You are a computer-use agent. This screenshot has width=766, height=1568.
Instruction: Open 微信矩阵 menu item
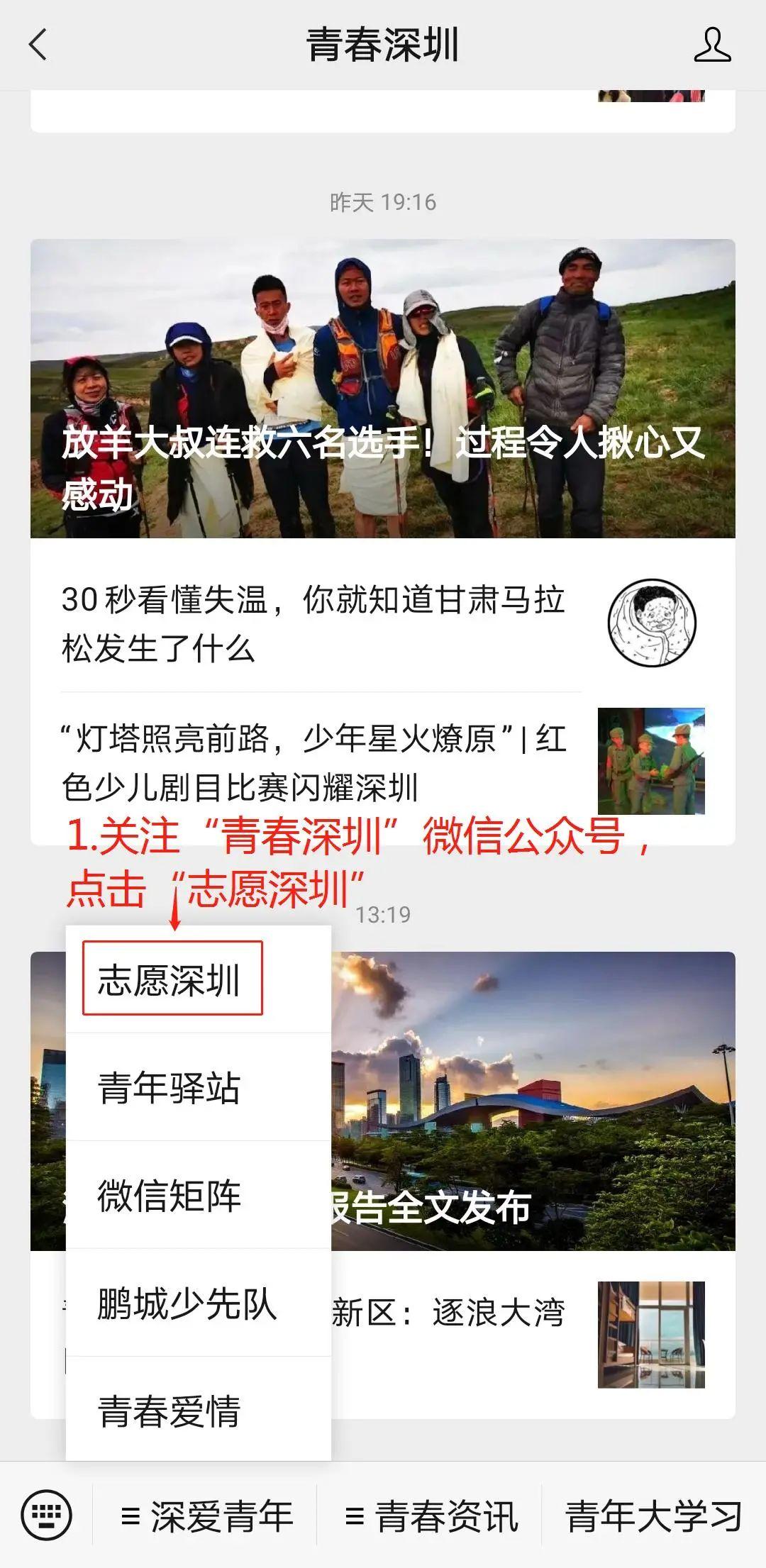pyautogui.click(x=170, y=1196)
